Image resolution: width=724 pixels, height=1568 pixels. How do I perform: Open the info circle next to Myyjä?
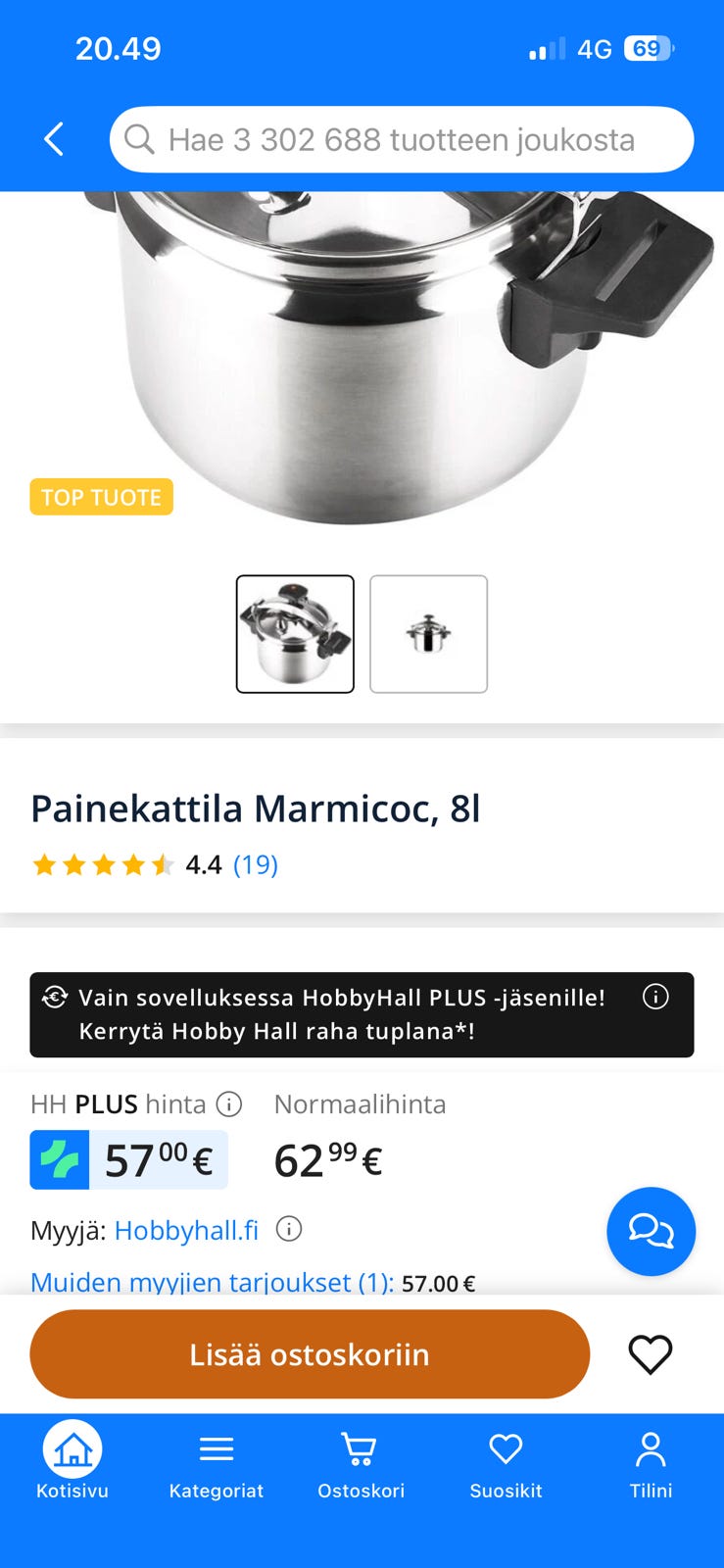[289, 1229]
